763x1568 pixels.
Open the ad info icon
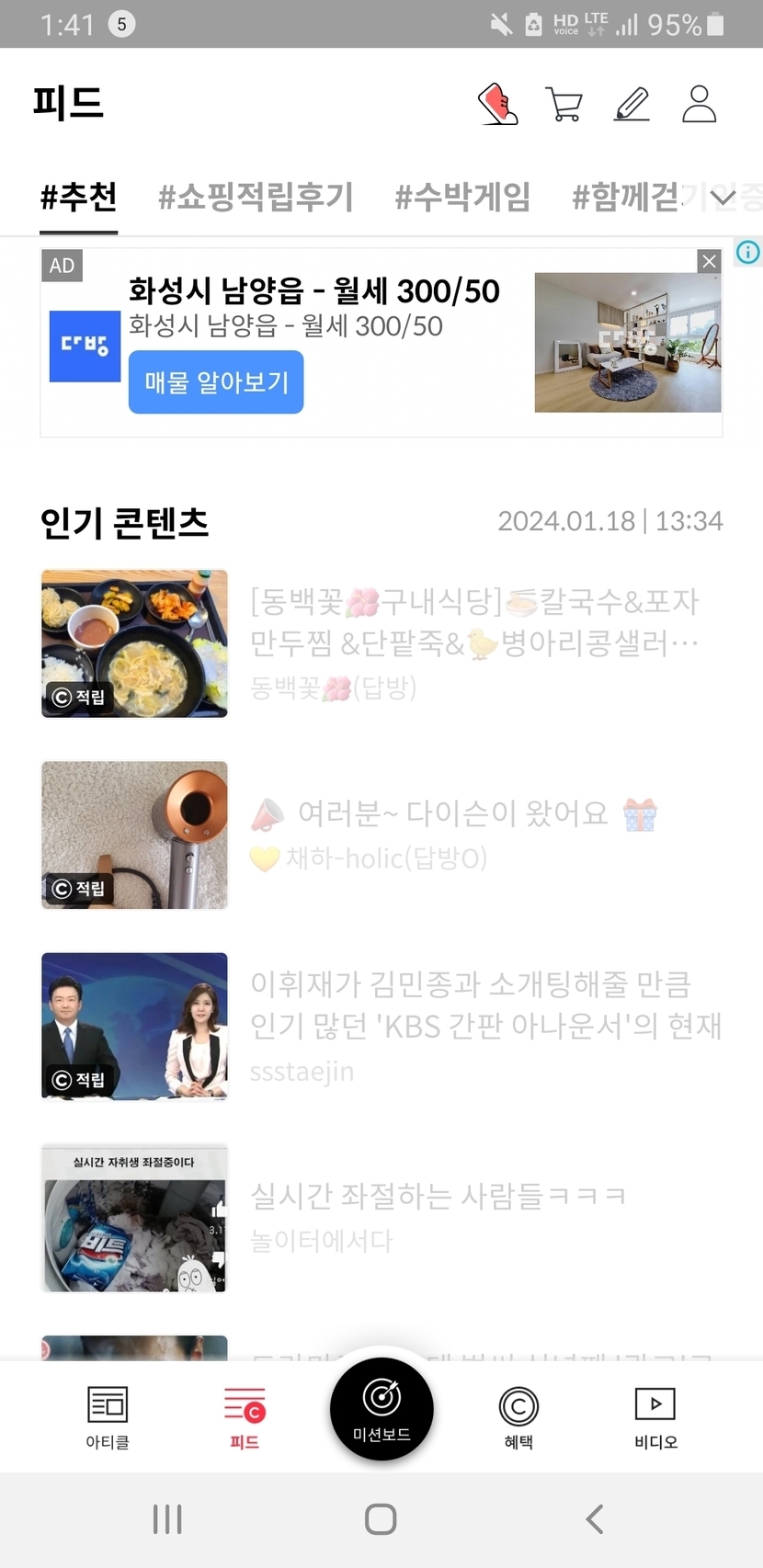[x=748, y=252]
